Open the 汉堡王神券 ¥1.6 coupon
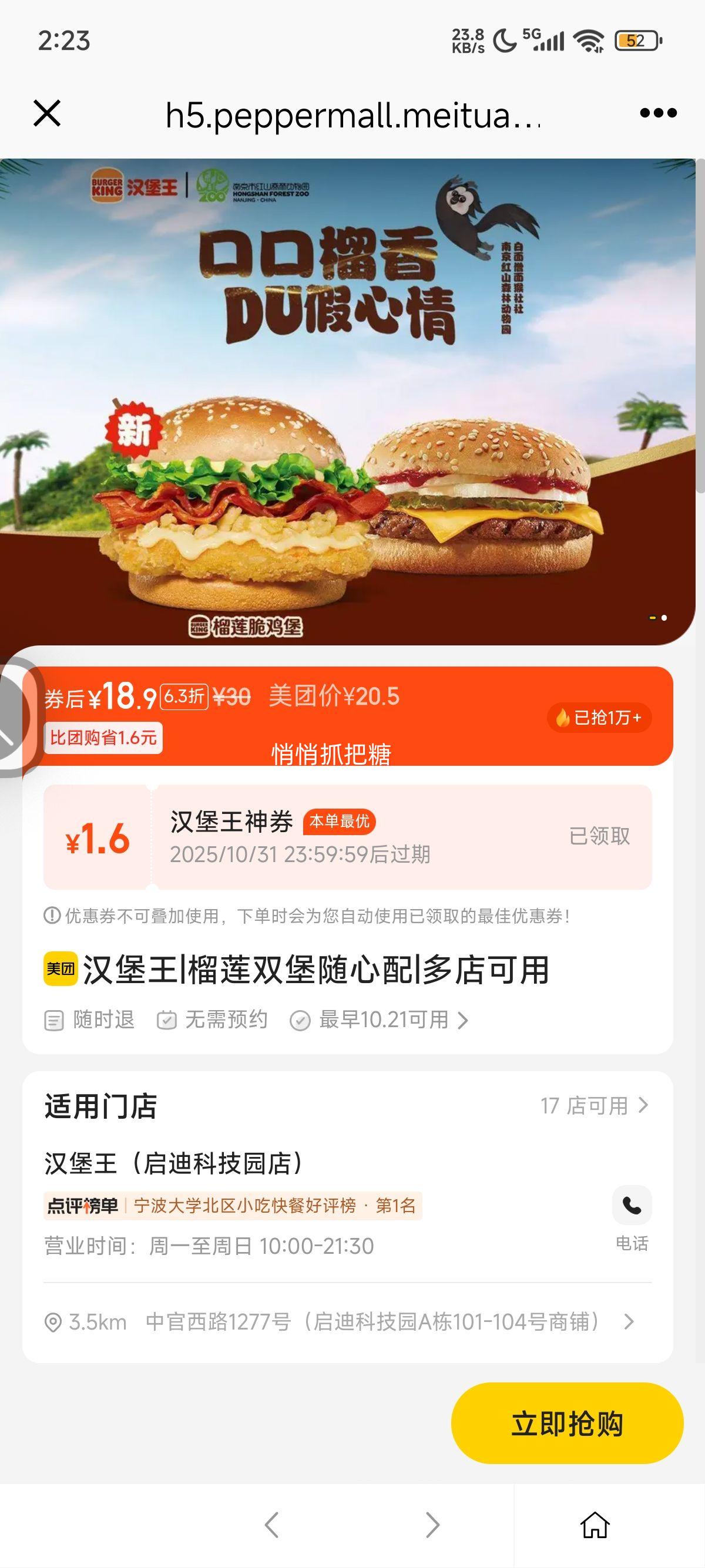 coord(347,837)
